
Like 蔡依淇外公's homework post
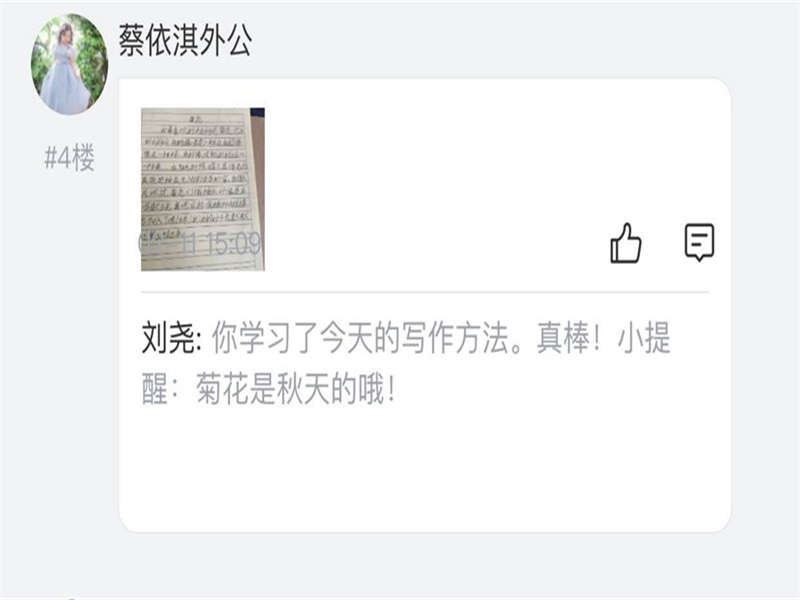click(x=626, y=243)
